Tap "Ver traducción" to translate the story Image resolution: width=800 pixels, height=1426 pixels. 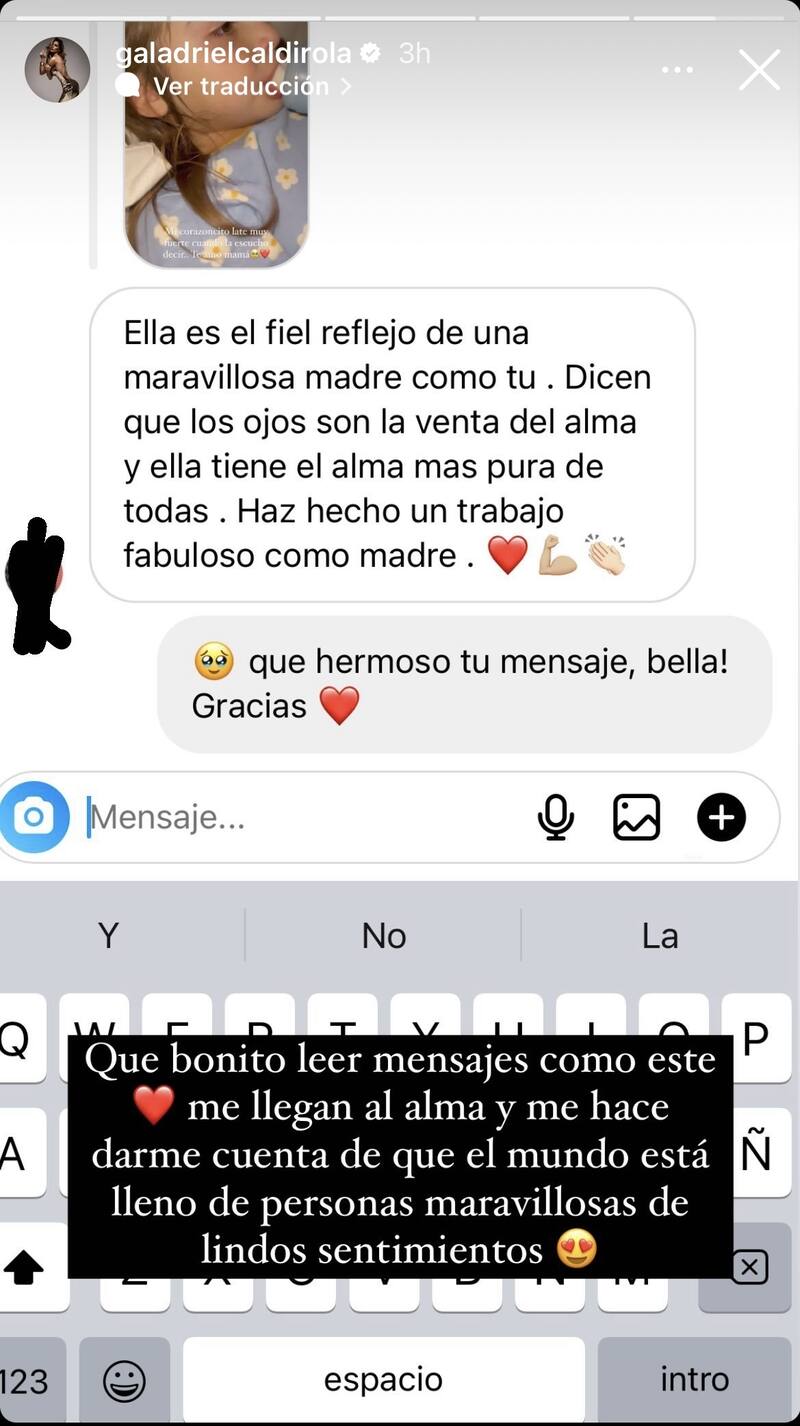tap(240, 87)
